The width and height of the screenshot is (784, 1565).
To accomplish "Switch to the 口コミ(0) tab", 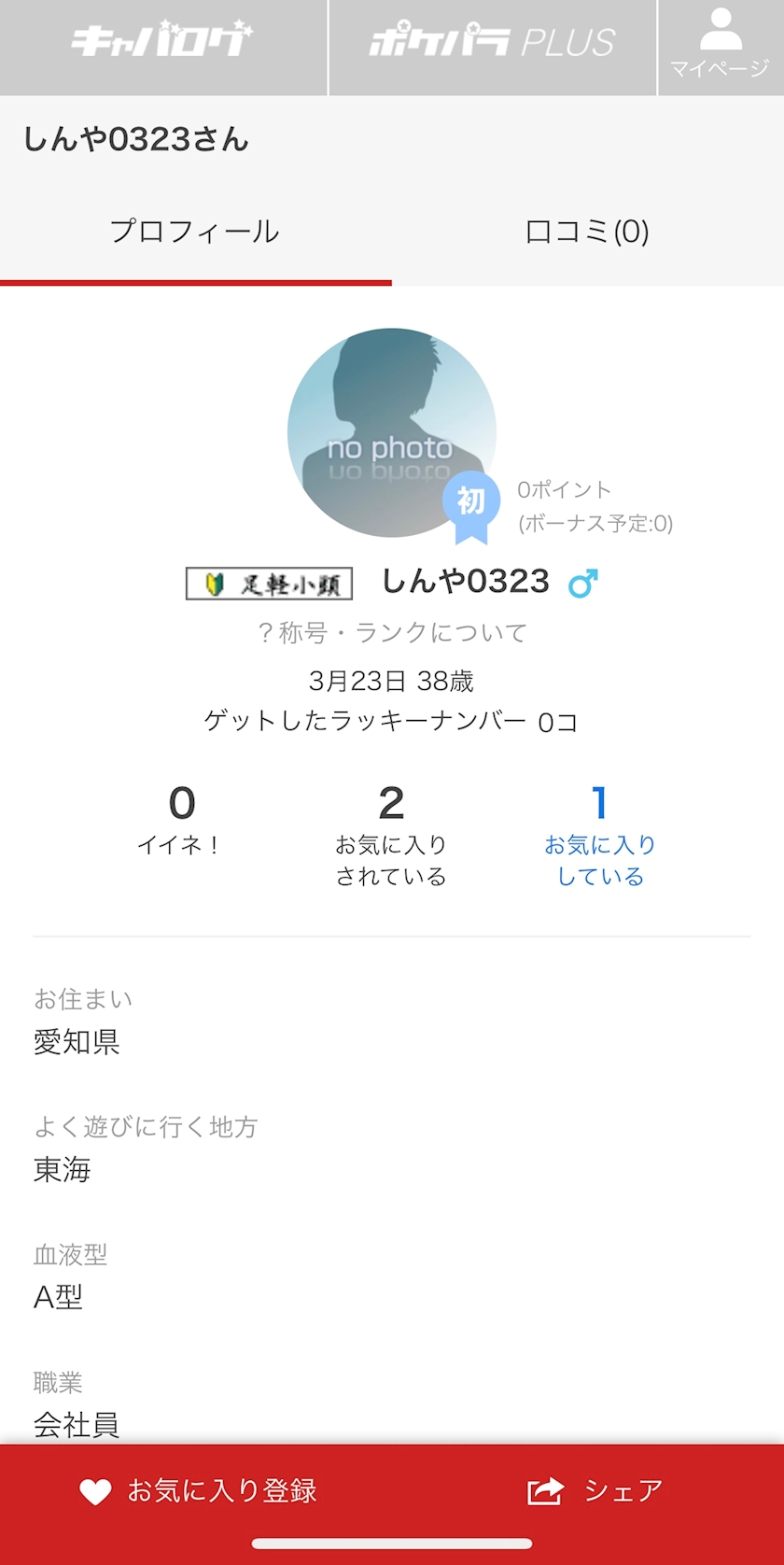I will click(587, 232).
